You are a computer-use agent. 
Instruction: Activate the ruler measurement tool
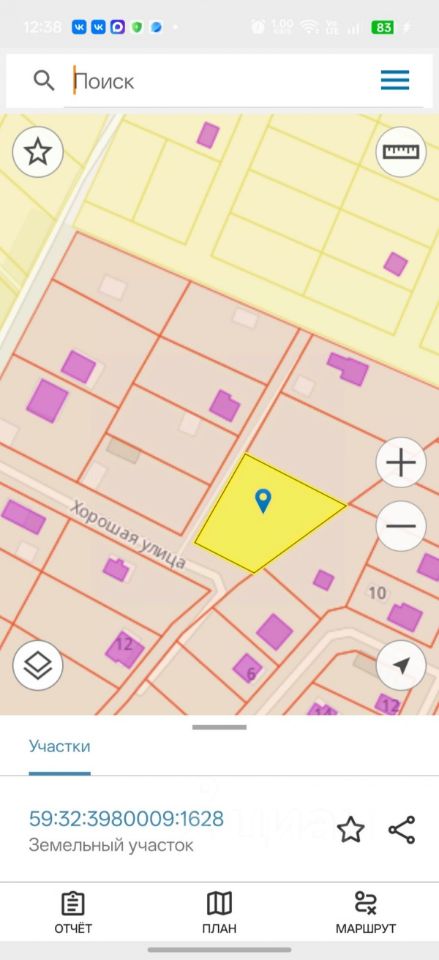[x=401, y=151]
